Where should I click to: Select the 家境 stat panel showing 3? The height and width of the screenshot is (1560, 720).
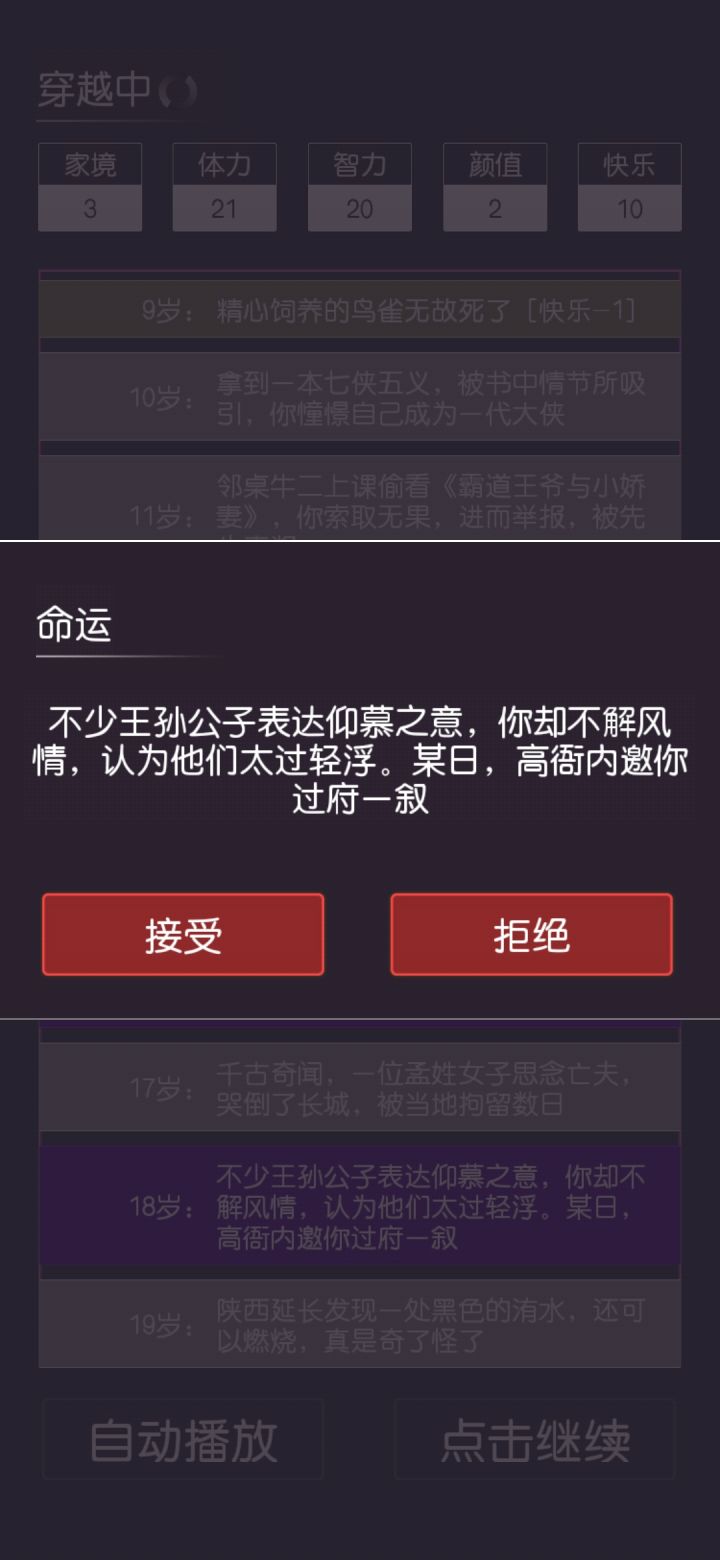[90, 187]
